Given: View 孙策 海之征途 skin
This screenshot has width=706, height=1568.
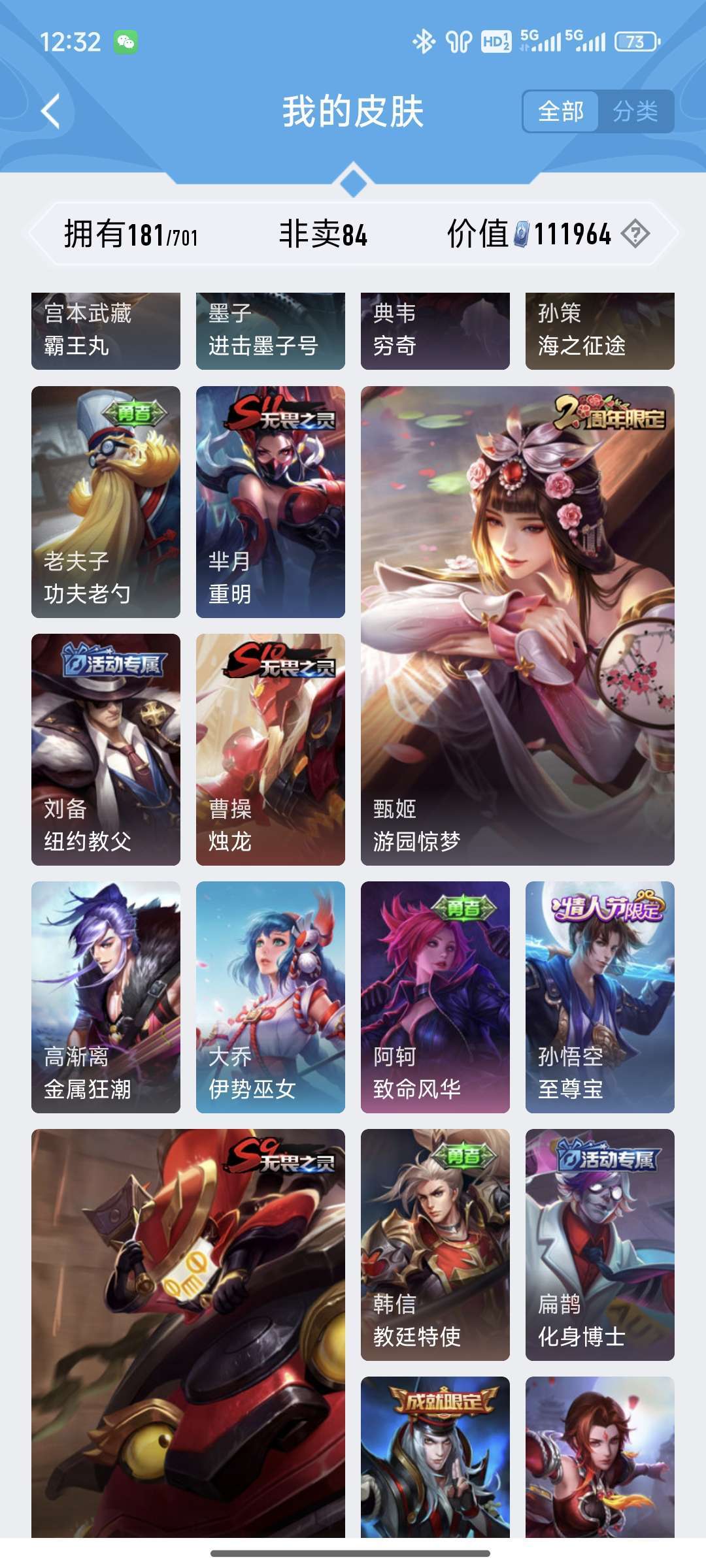Looking at the screenshot, I should click(600, 331).
